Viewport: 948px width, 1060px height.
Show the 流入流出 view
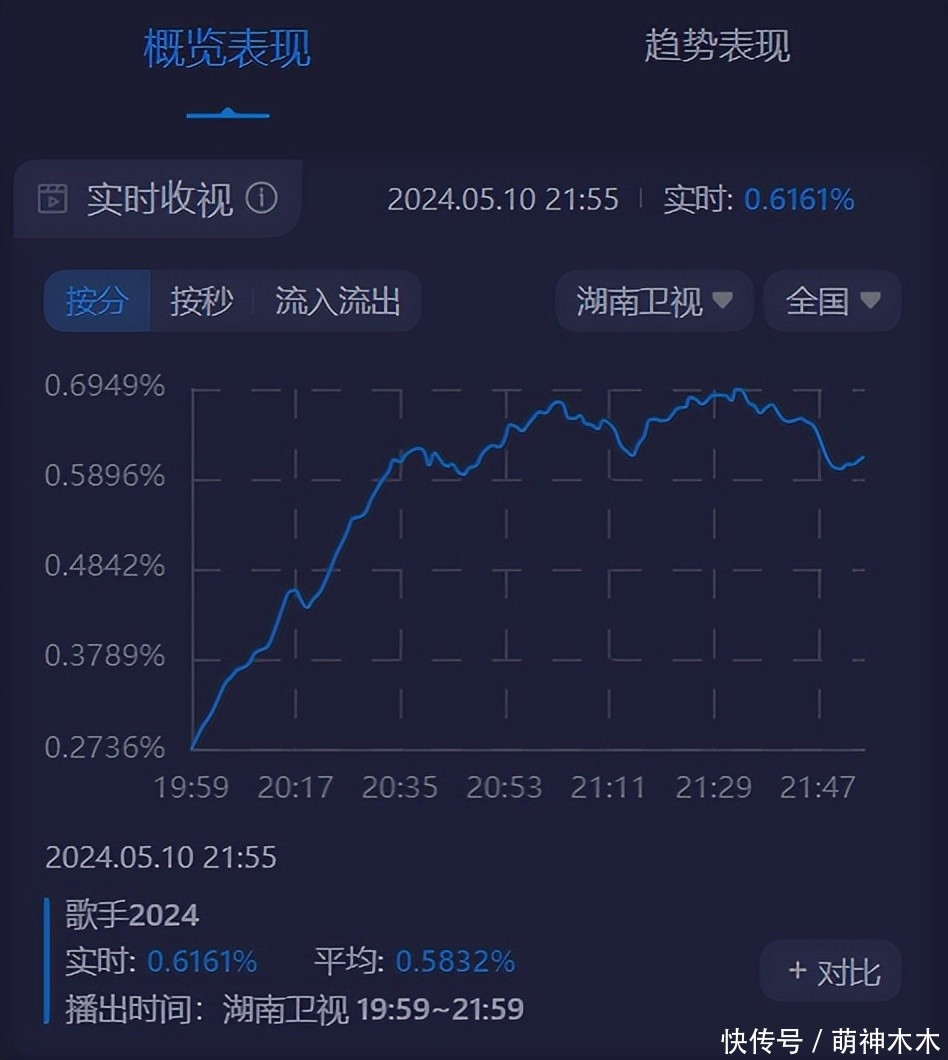pyautogui.click(x=337, y=301)
